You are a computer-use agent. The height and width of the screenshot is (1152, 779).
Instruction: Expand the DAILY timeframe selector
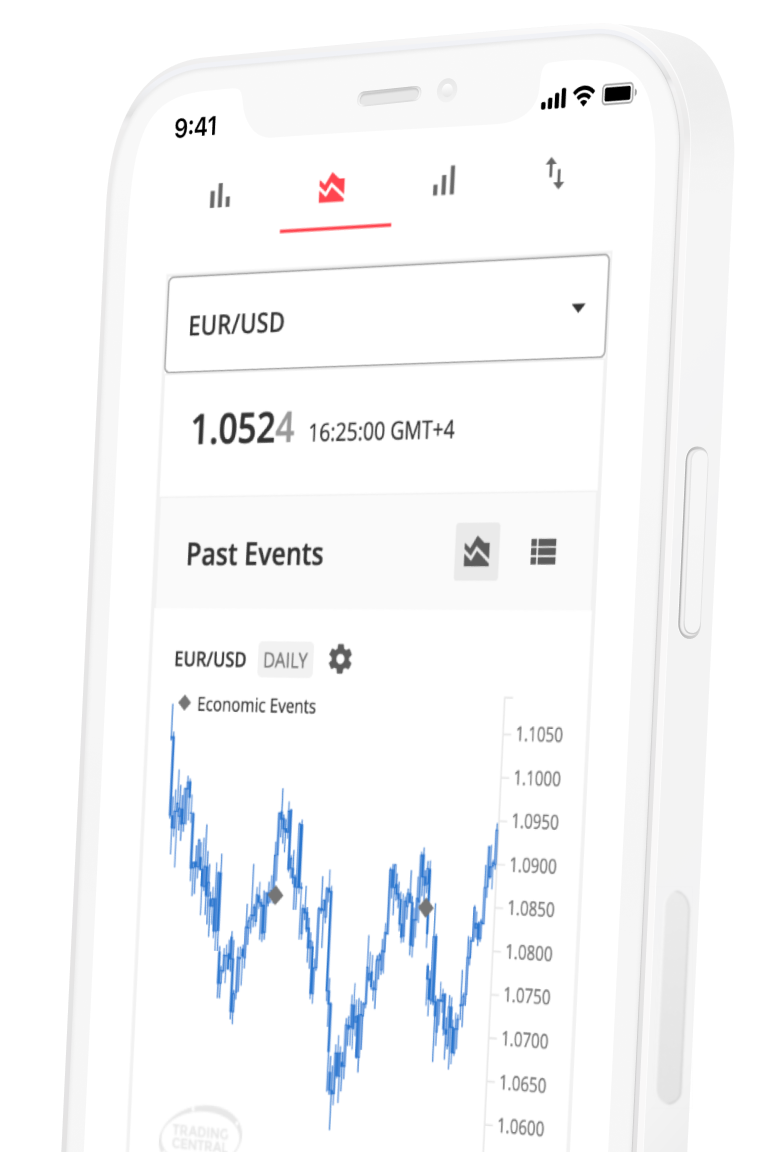(x=284, y=660)
